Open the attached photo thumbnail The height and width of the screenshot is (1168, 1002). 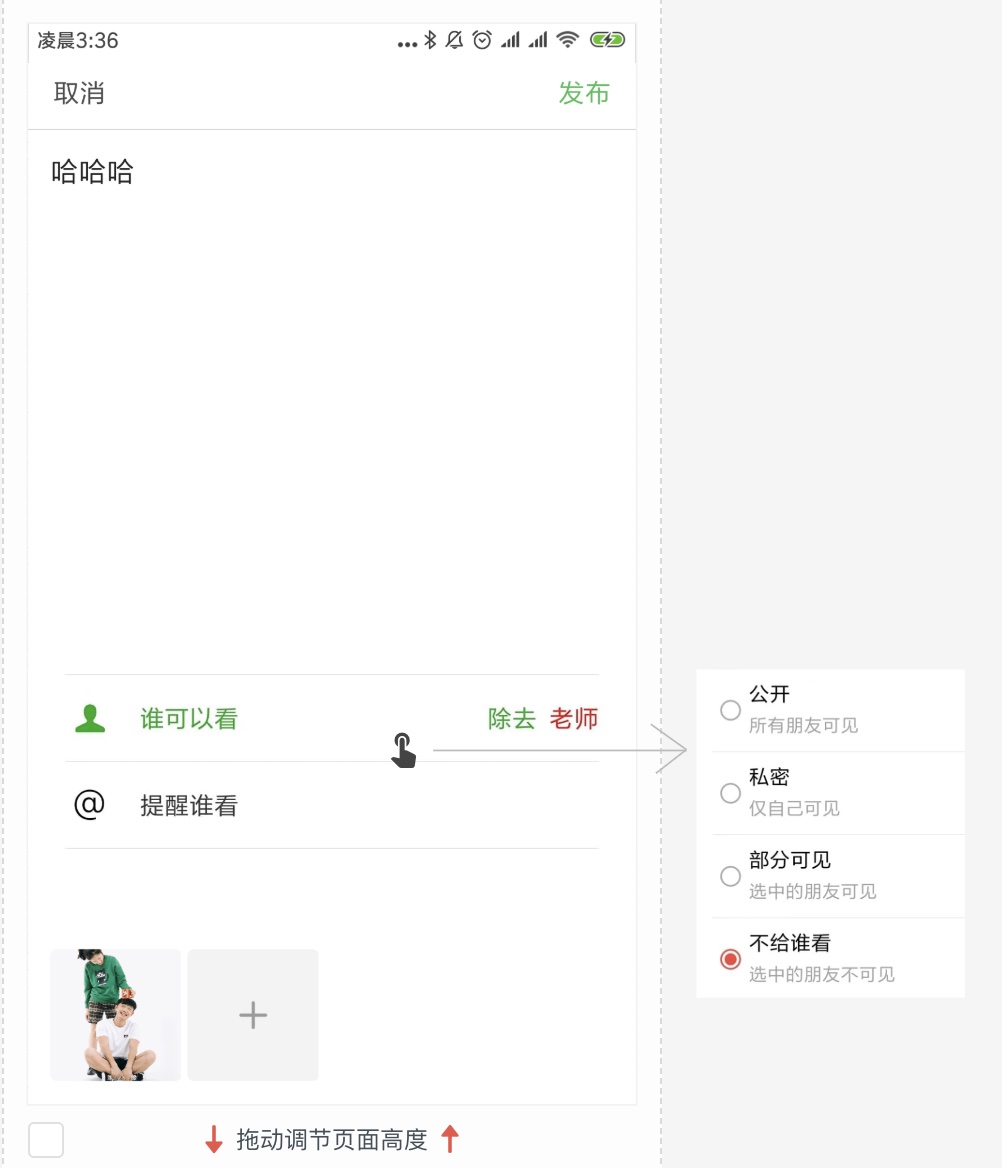coord(116,1014)
